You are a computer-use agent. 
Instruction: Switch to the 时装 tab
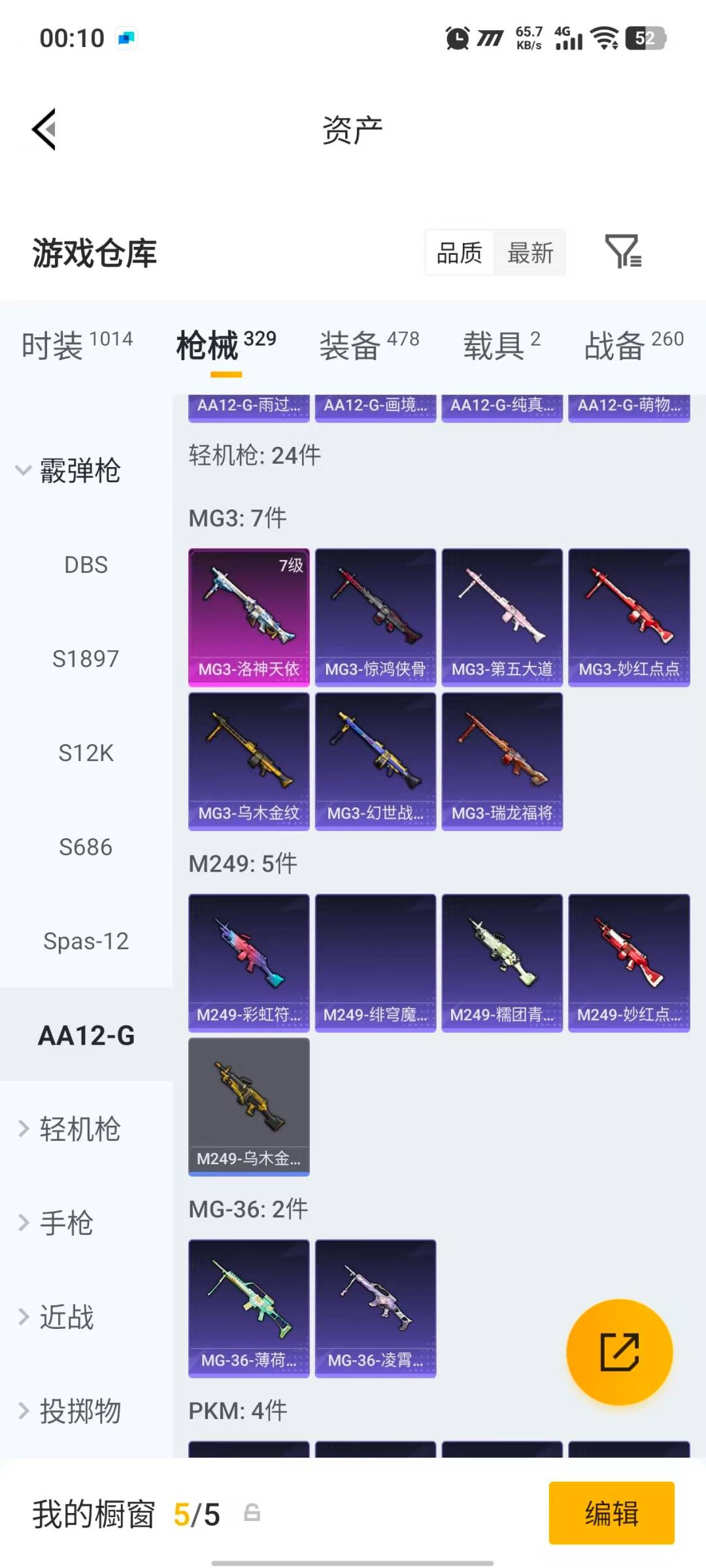[77, 344]
